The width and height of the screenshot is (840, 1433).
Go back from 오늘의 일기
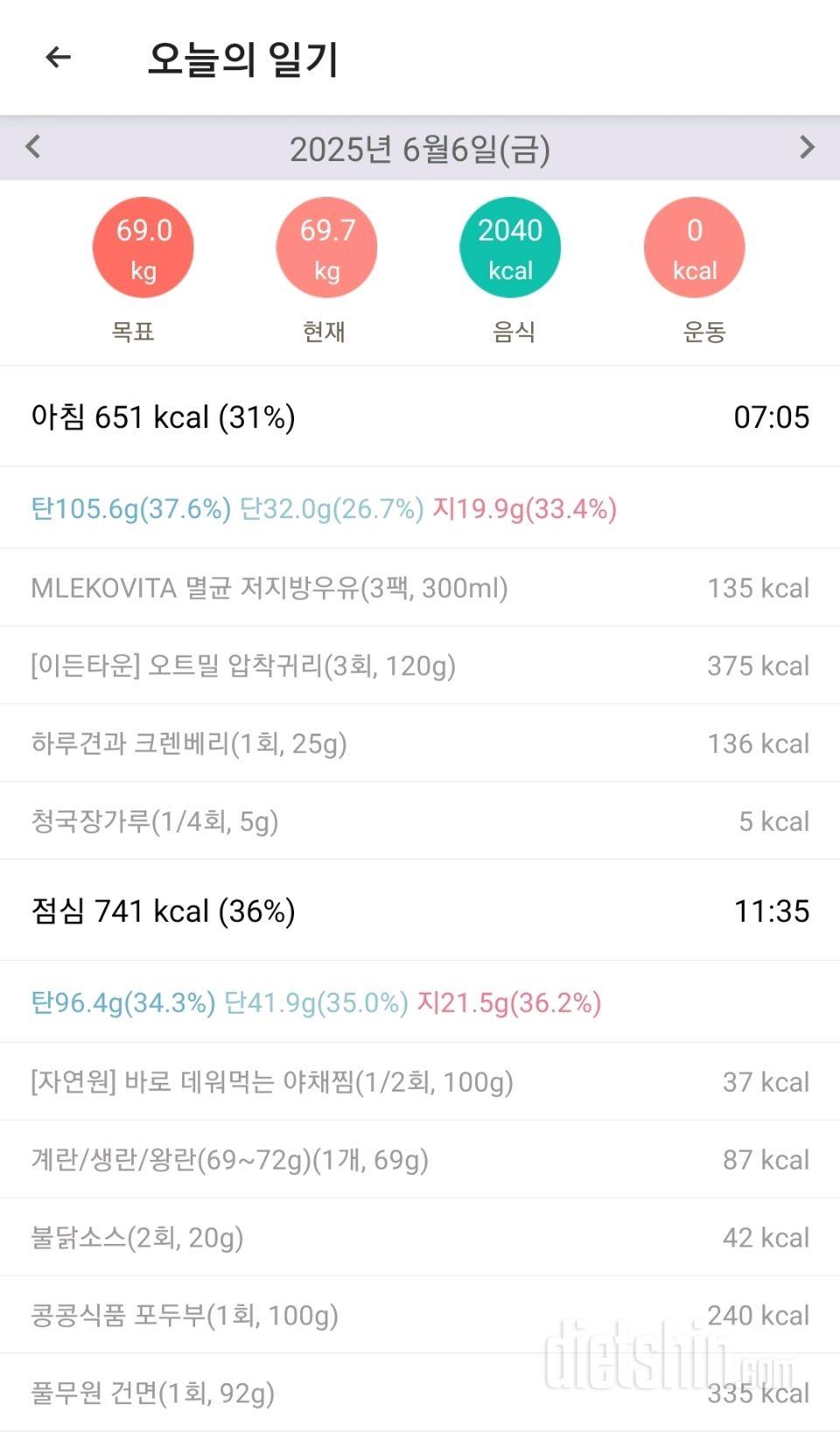coord(58,58)
